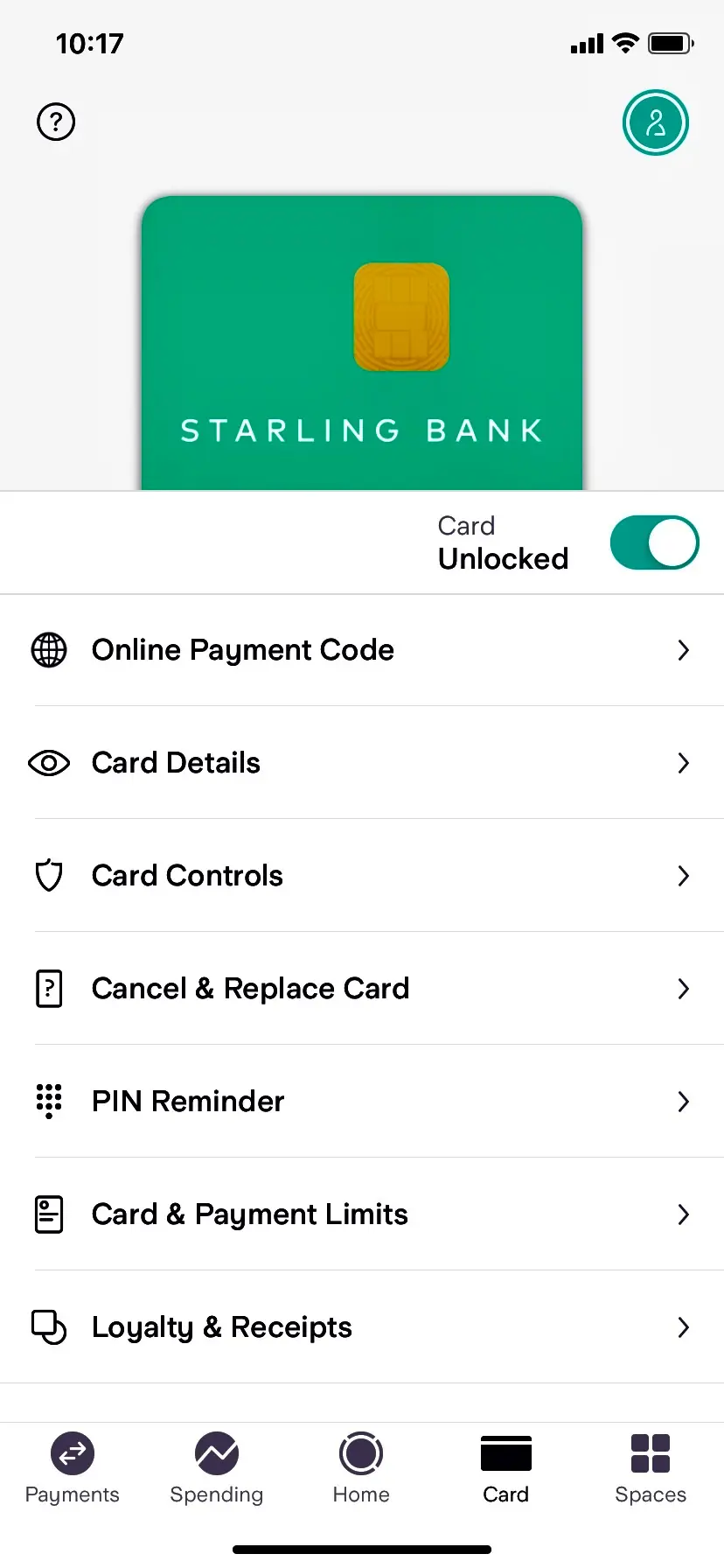Viewport: 724px width, 1568px height.
Task: Open the profile account icon
Action: click(655, 122)
